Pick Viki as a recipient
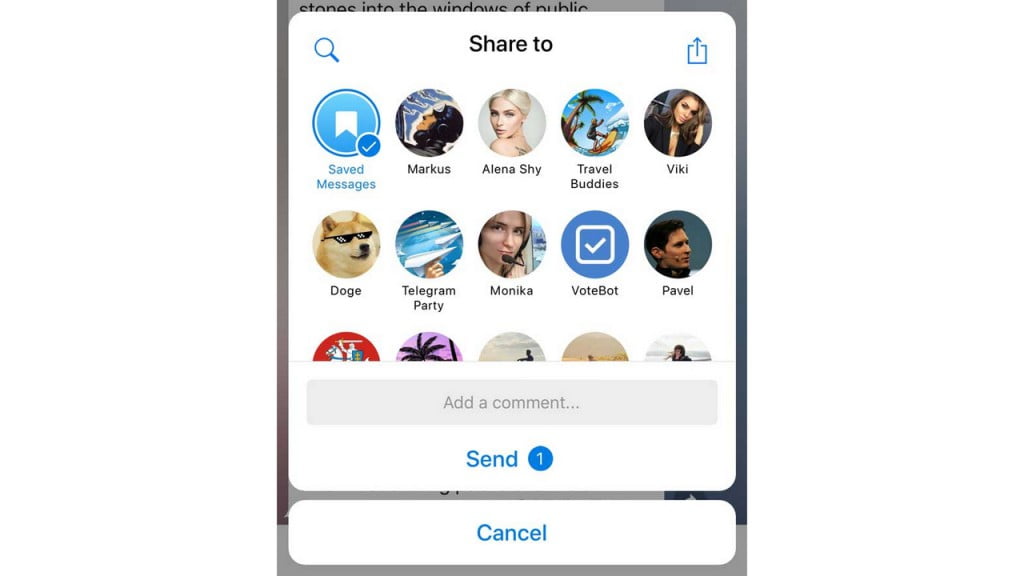1024x576 pixels. tap(678, 124)
